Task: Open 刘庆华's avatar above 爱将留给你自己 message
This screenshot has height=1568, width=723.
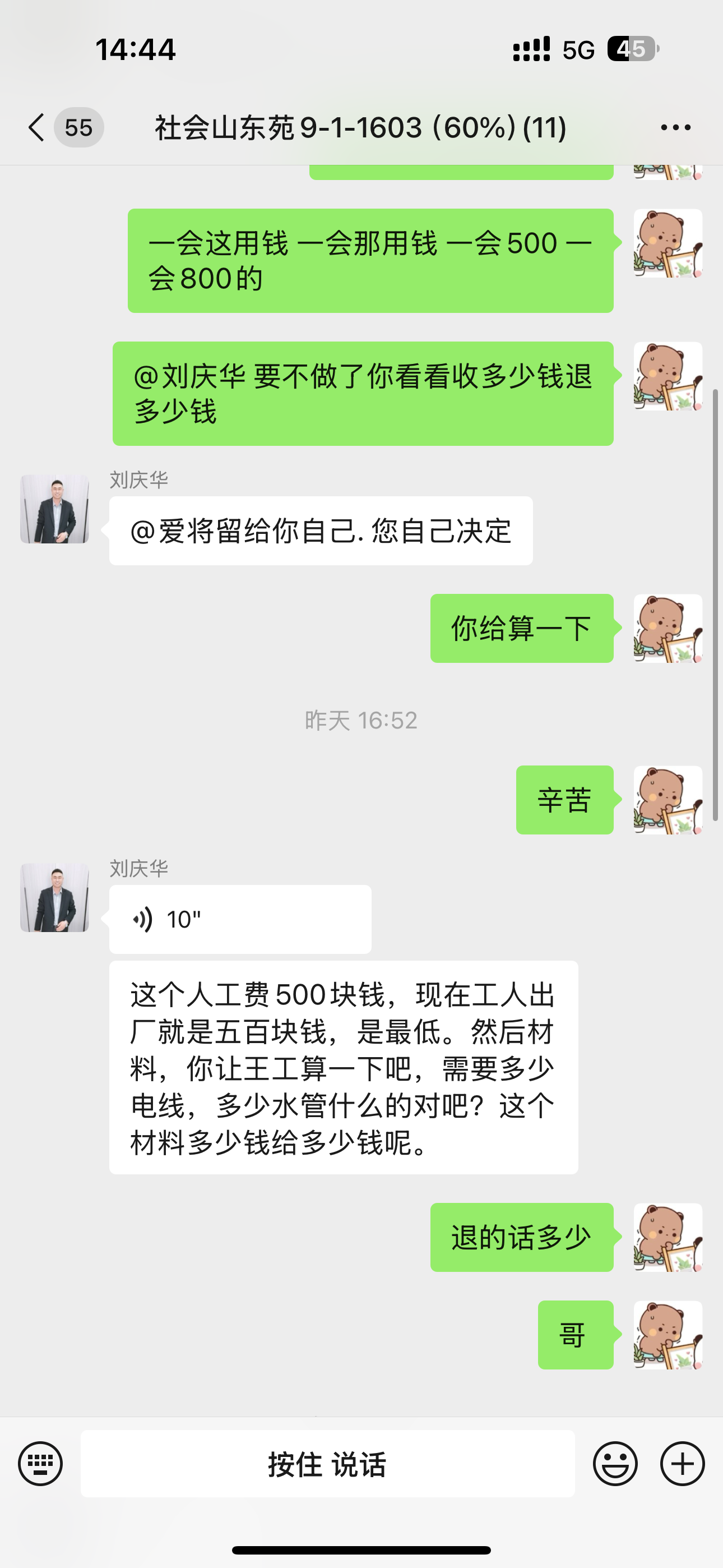Action: [x=55, y=509]
